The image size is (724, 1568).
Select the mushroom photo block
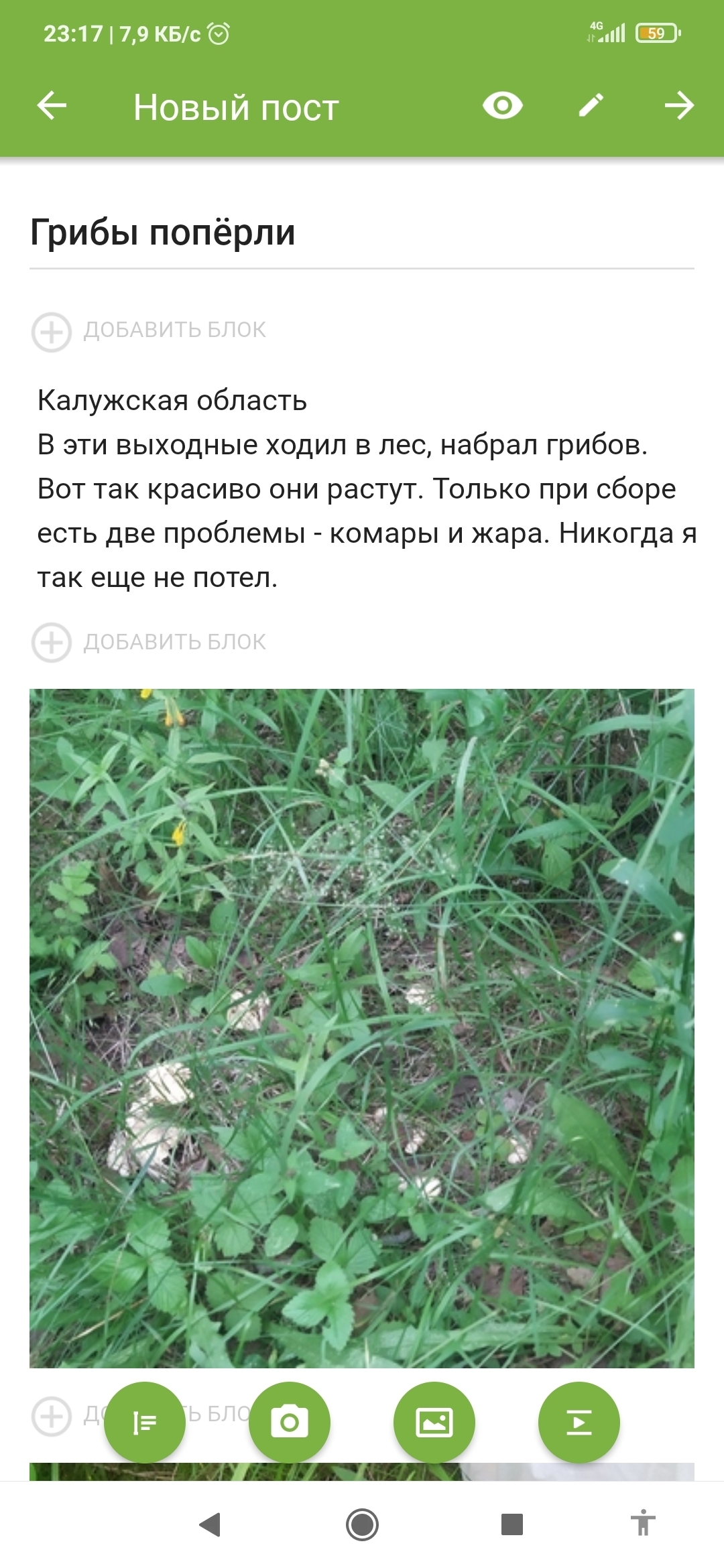[362, 1028]
